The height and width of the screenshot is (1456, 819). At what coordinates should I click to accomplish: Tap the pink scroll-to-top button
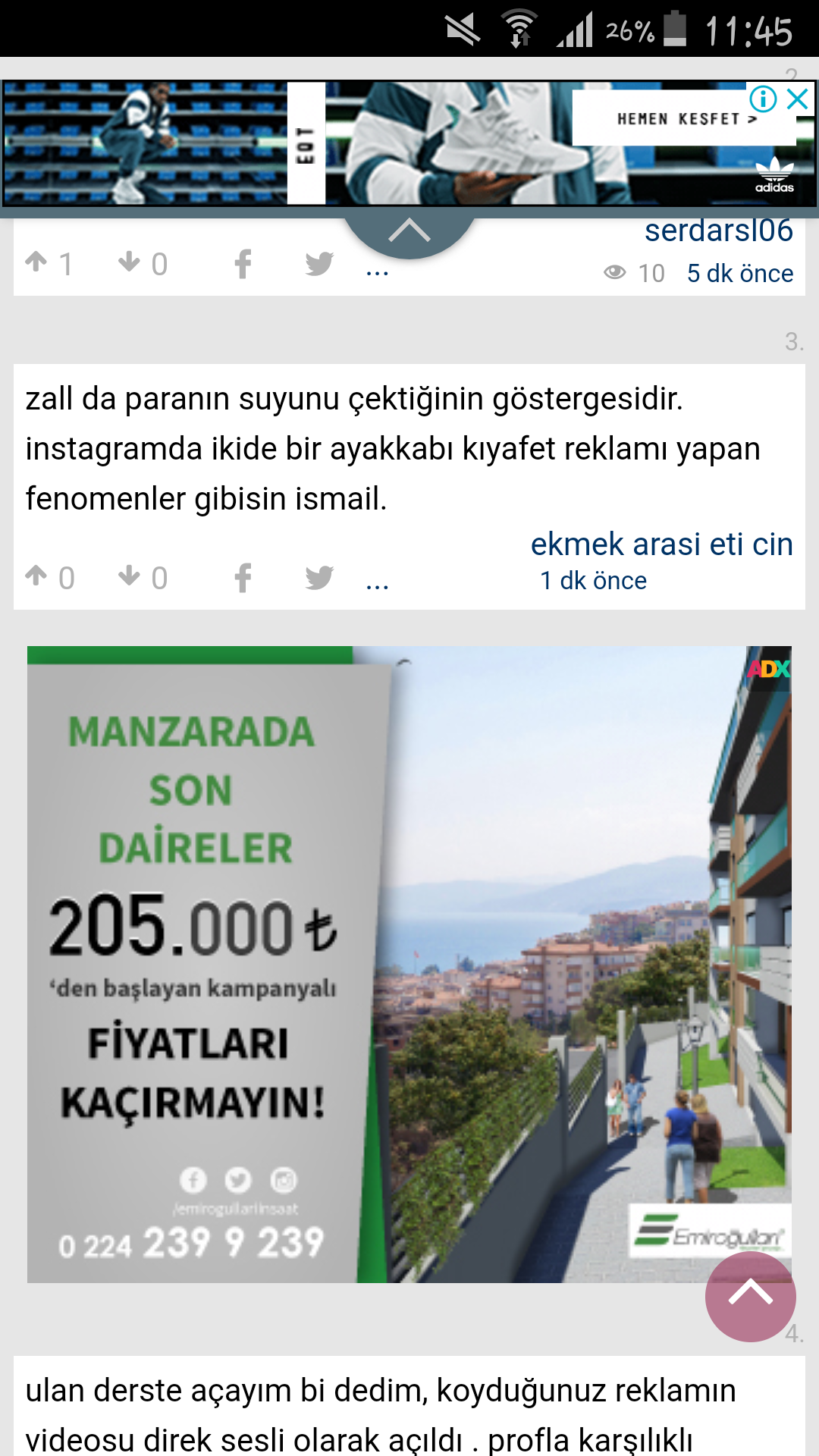(750, 1296)
